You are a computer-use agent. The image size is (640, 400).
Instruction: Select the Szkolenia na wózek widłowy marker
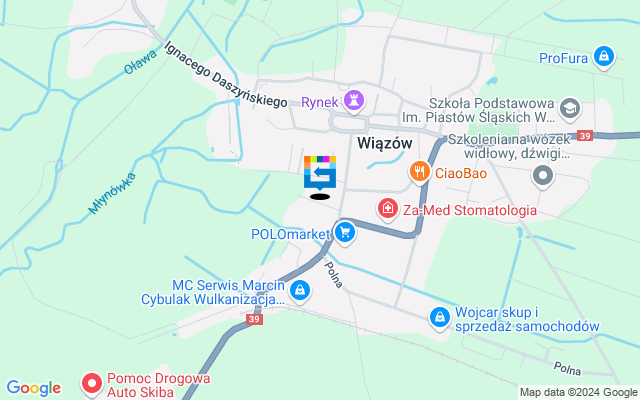coord(543,177)
